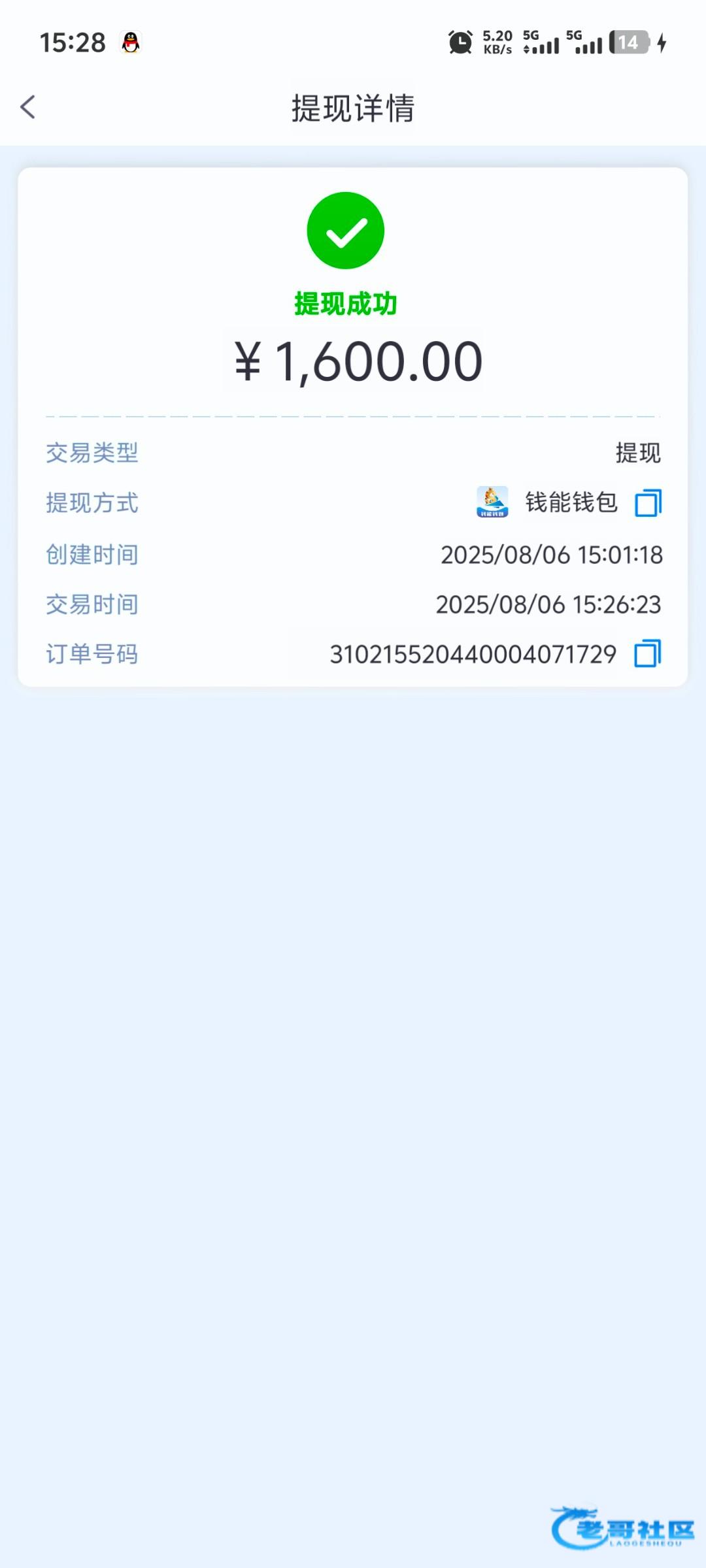The height and width of the screenshot is (1568, 706).
Task: Go back from the 提现详情 page
Action: coord(27,107)
